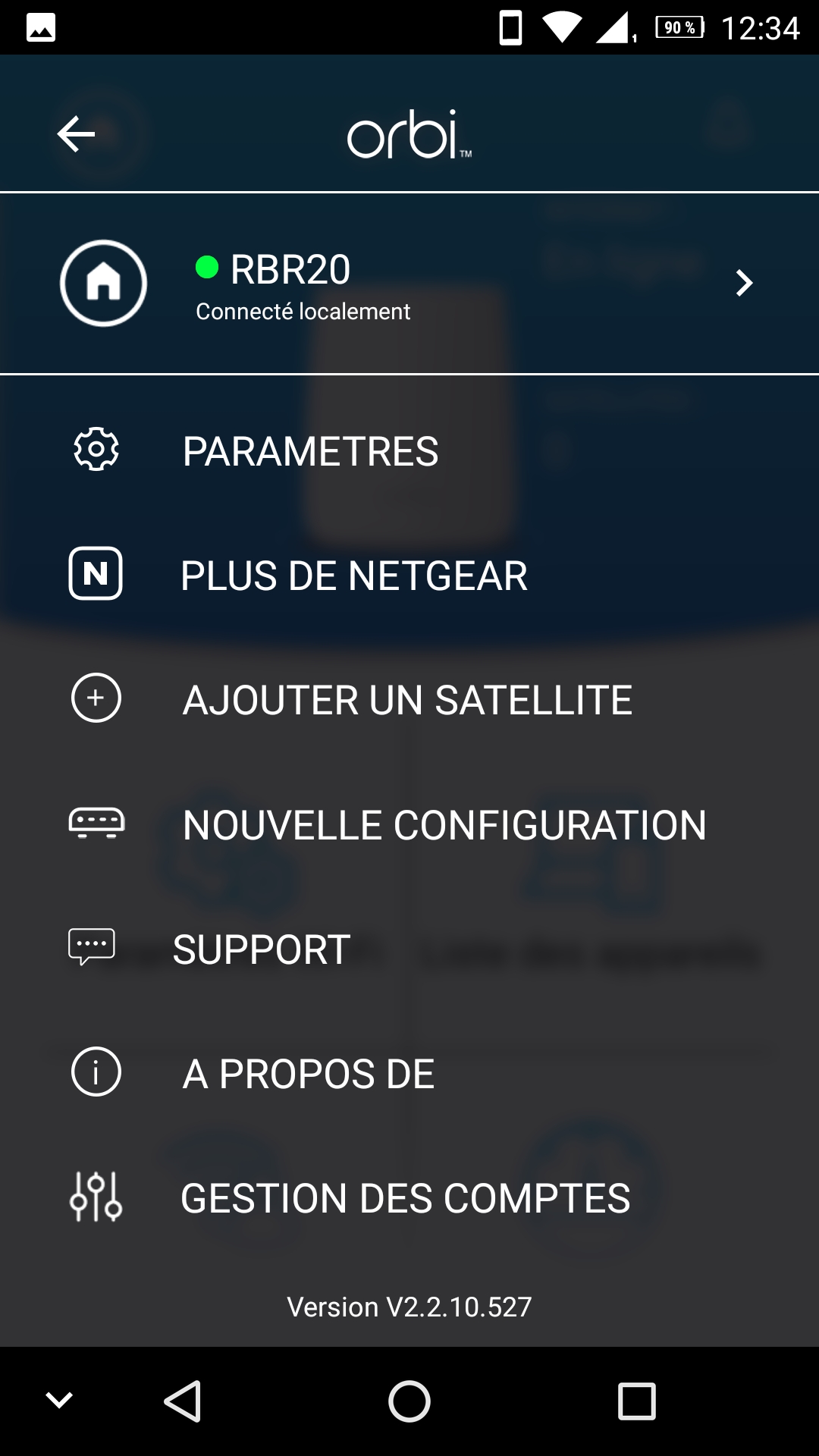
Task: Tap the info icon for A Propos De
Action: point(96,1072)
